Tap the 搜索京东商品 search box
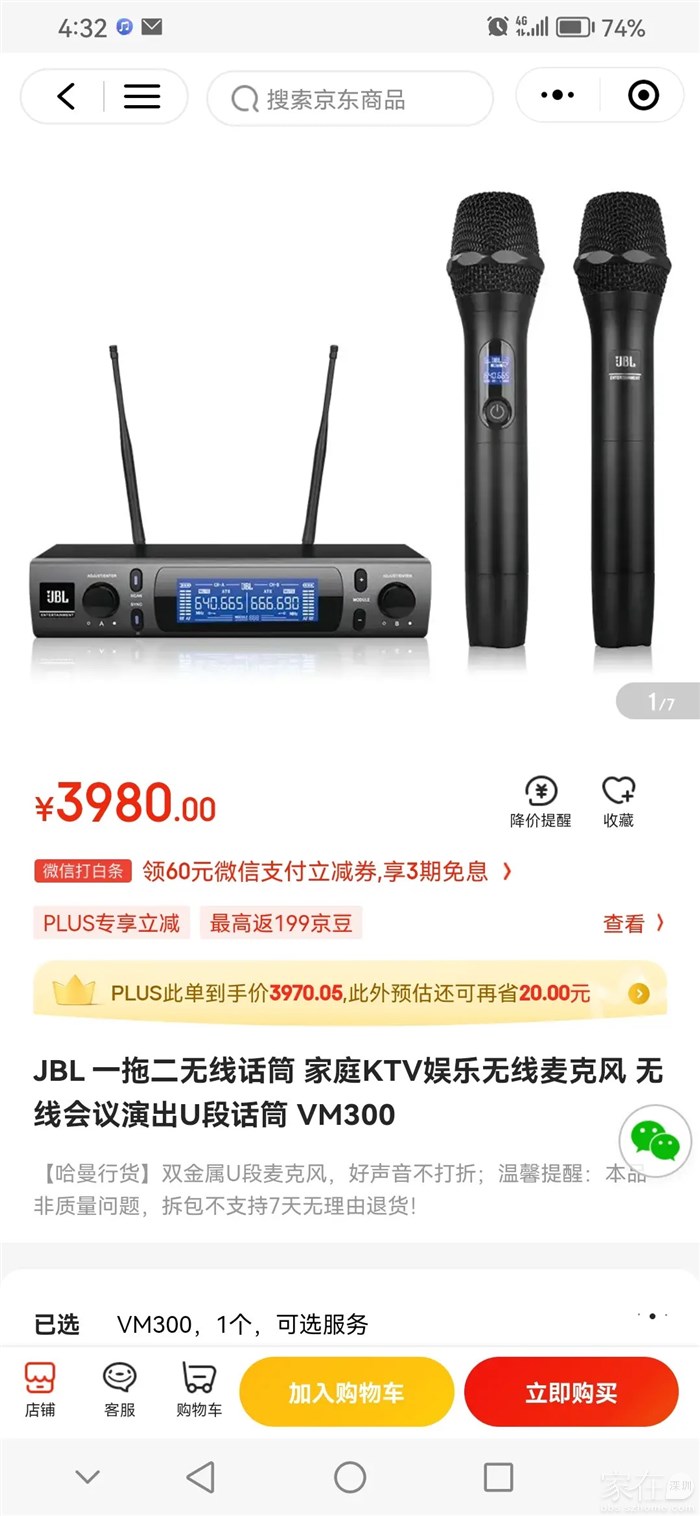 point(350,99)
